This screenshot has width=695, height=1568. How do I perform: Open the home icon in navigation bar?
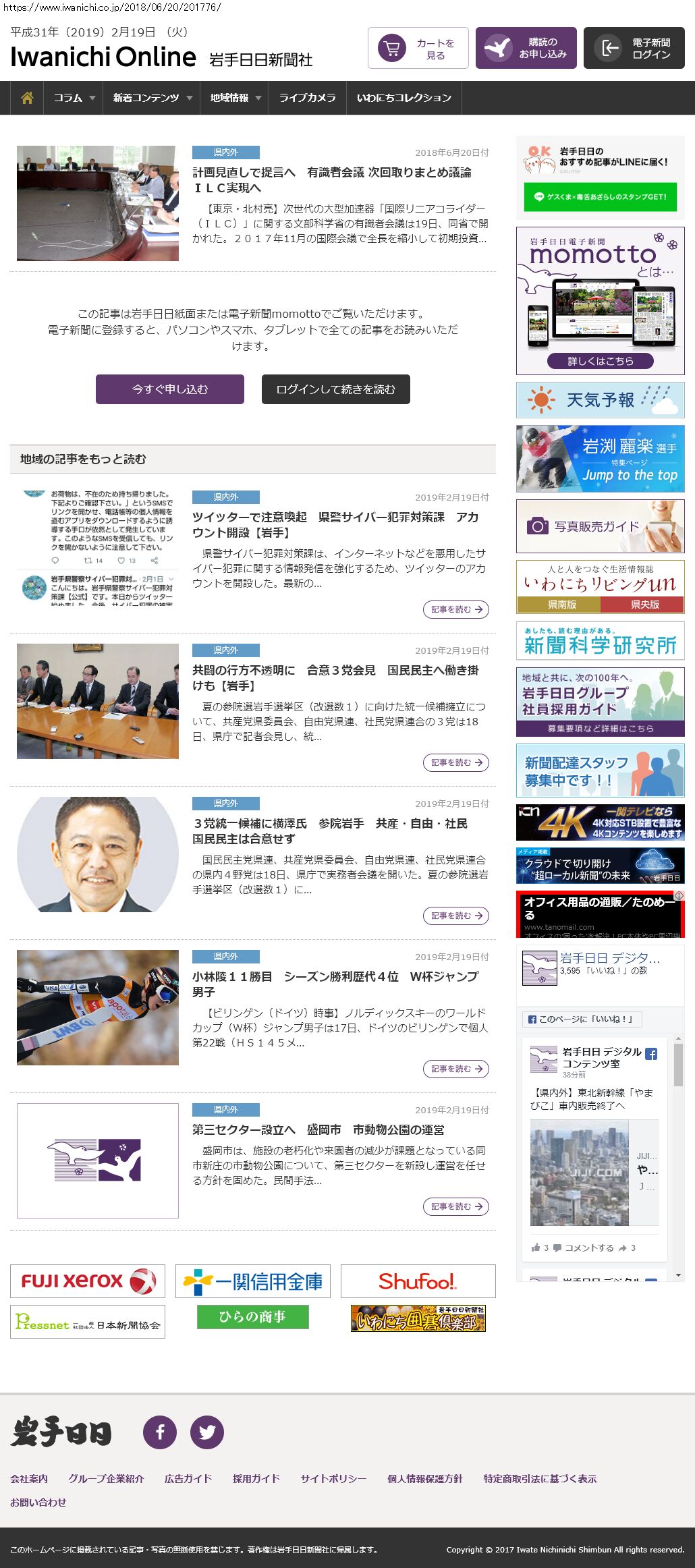click(27, 98)
